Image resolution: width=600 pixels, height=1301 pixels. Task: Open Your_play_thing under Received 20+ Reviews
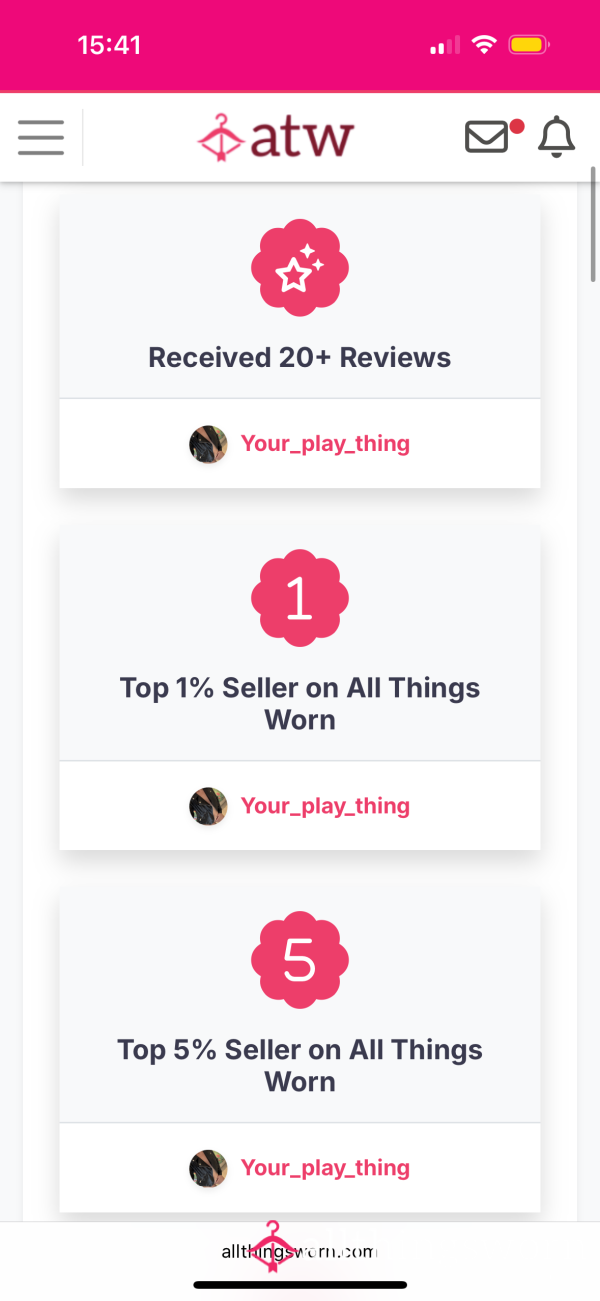point(325,443)
